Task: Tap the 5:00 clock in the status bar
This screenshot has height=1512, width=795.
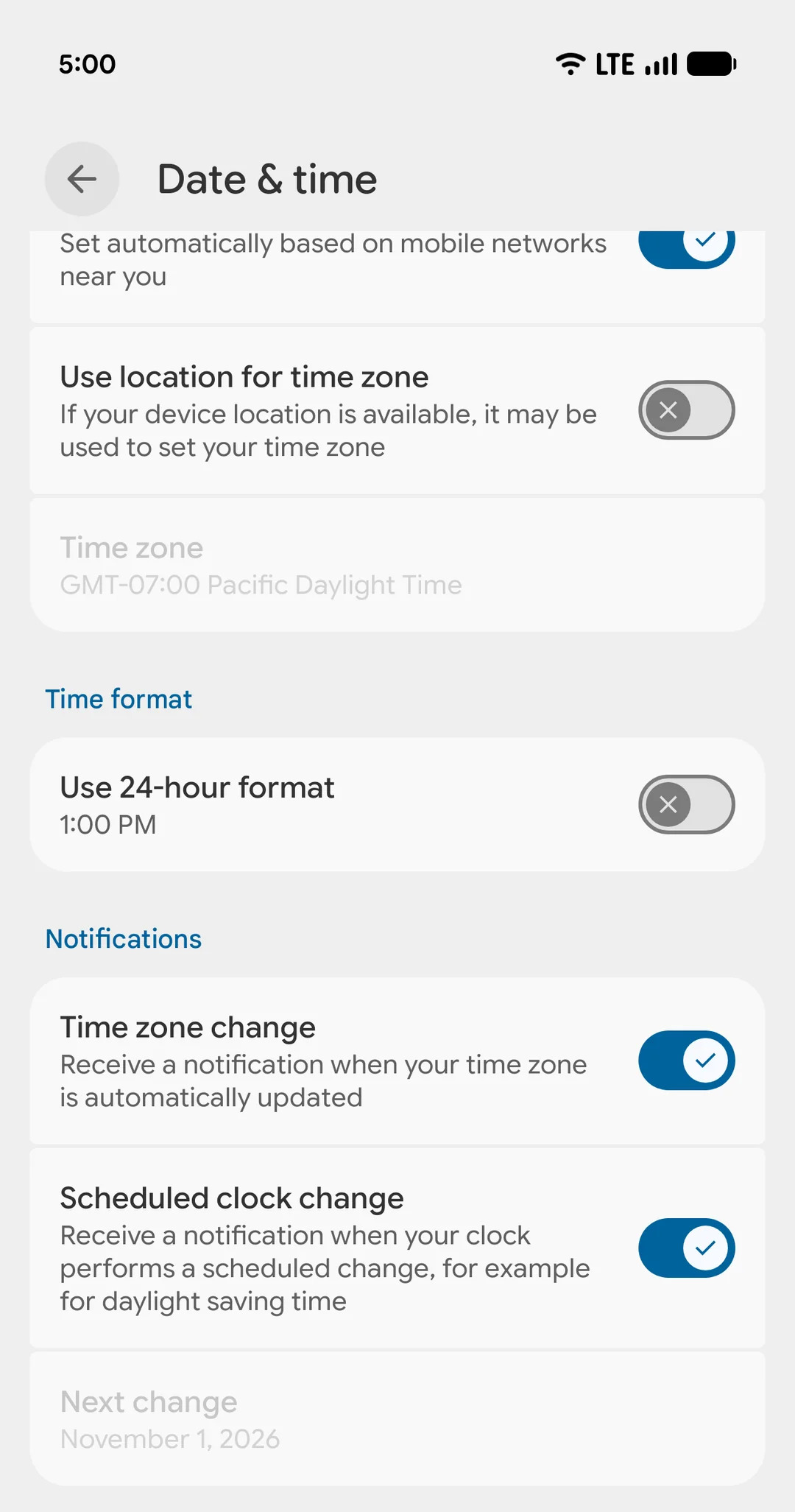Action: pyautogui.click(x=87, y=64)
